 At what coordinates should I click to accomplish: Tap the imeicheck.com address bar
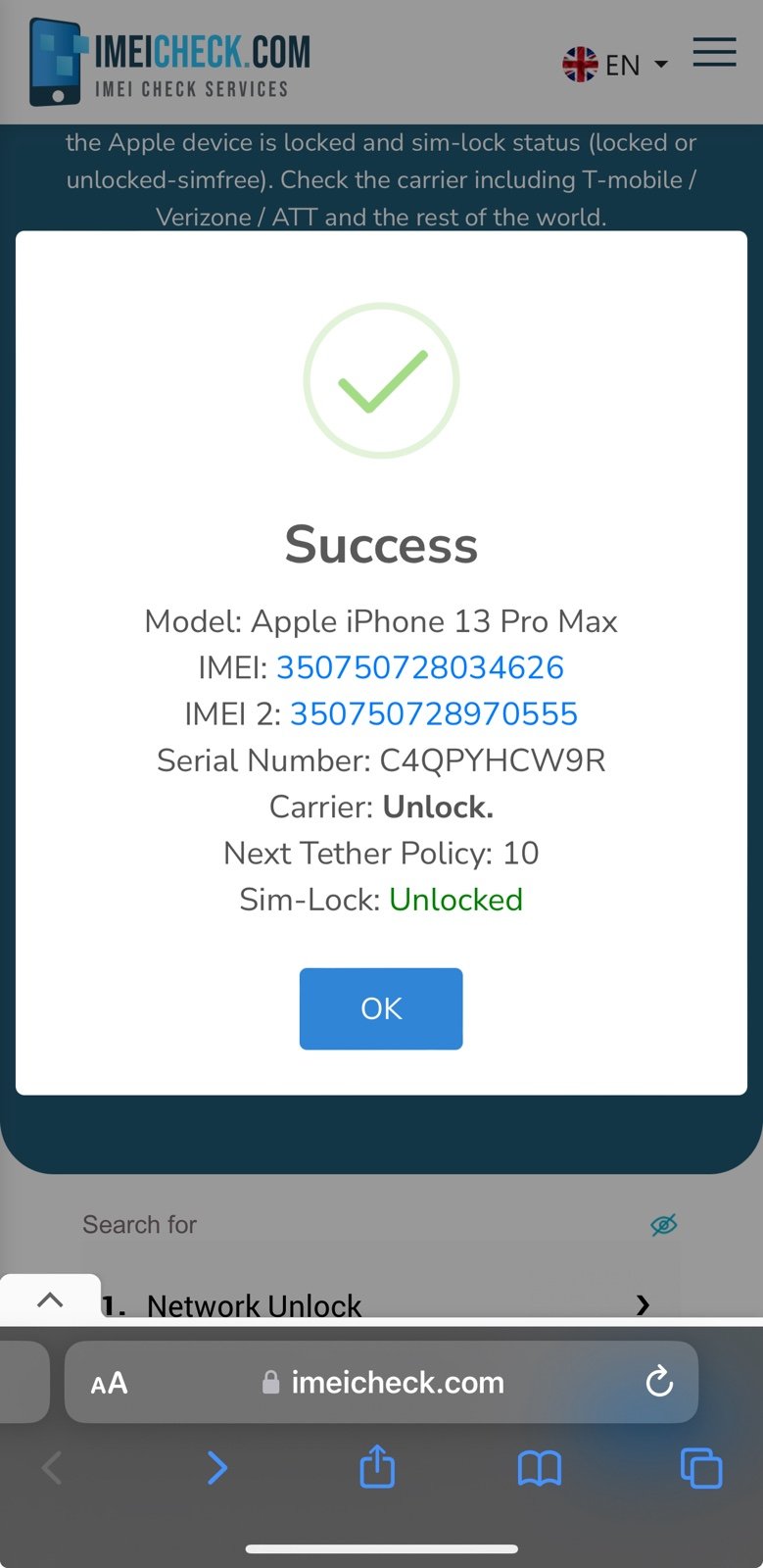[397, 1383]
